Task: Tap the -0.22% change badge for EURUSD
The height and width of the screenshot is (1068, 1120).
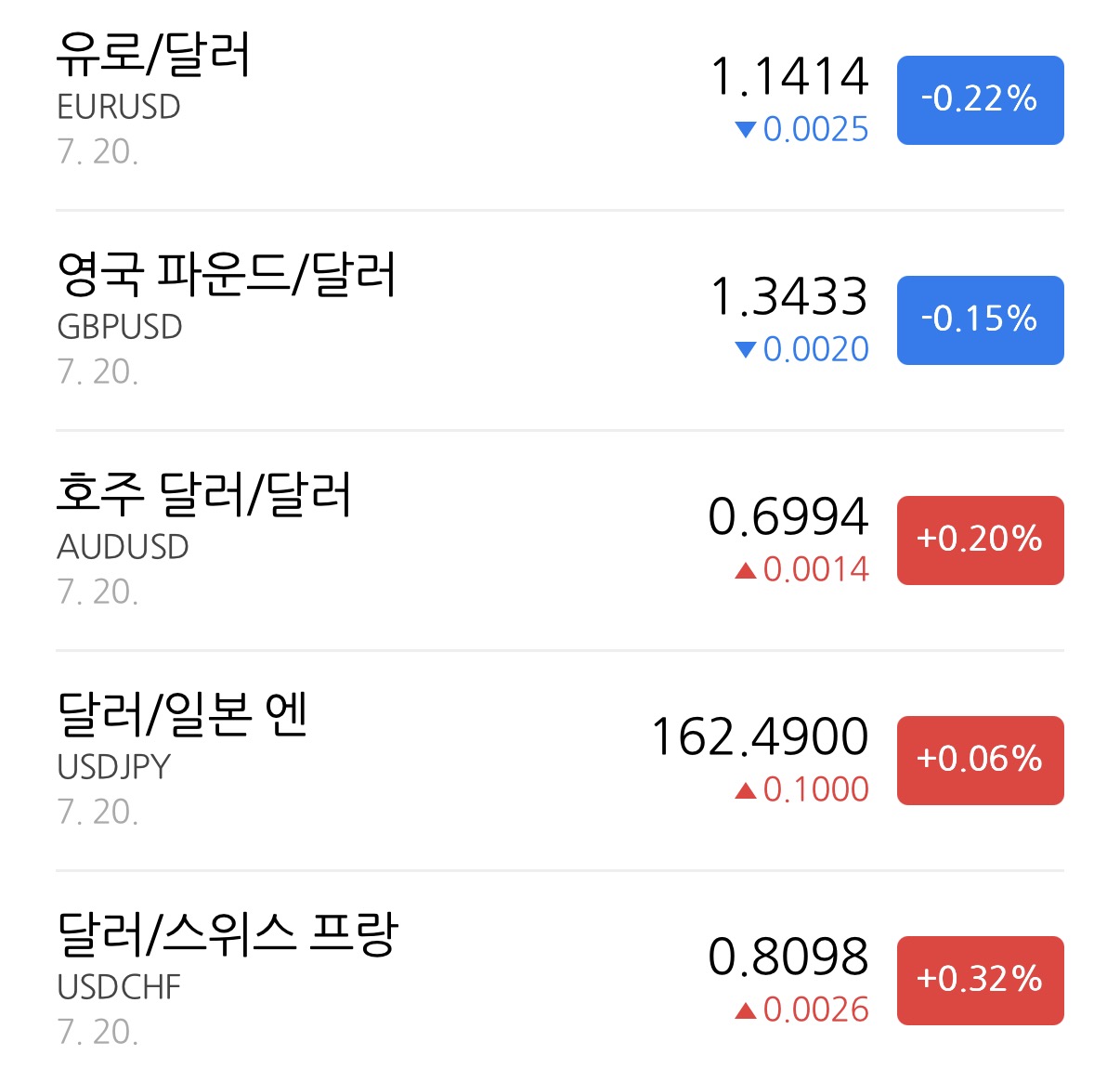Action: point(980,100)
